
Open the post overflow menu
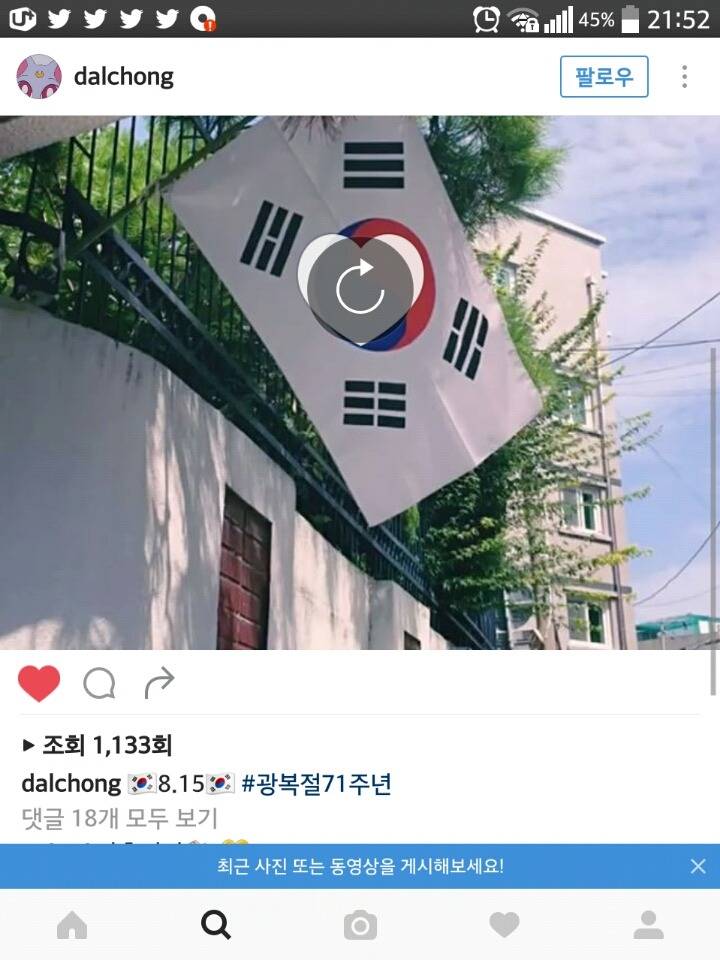coord(685,77)
